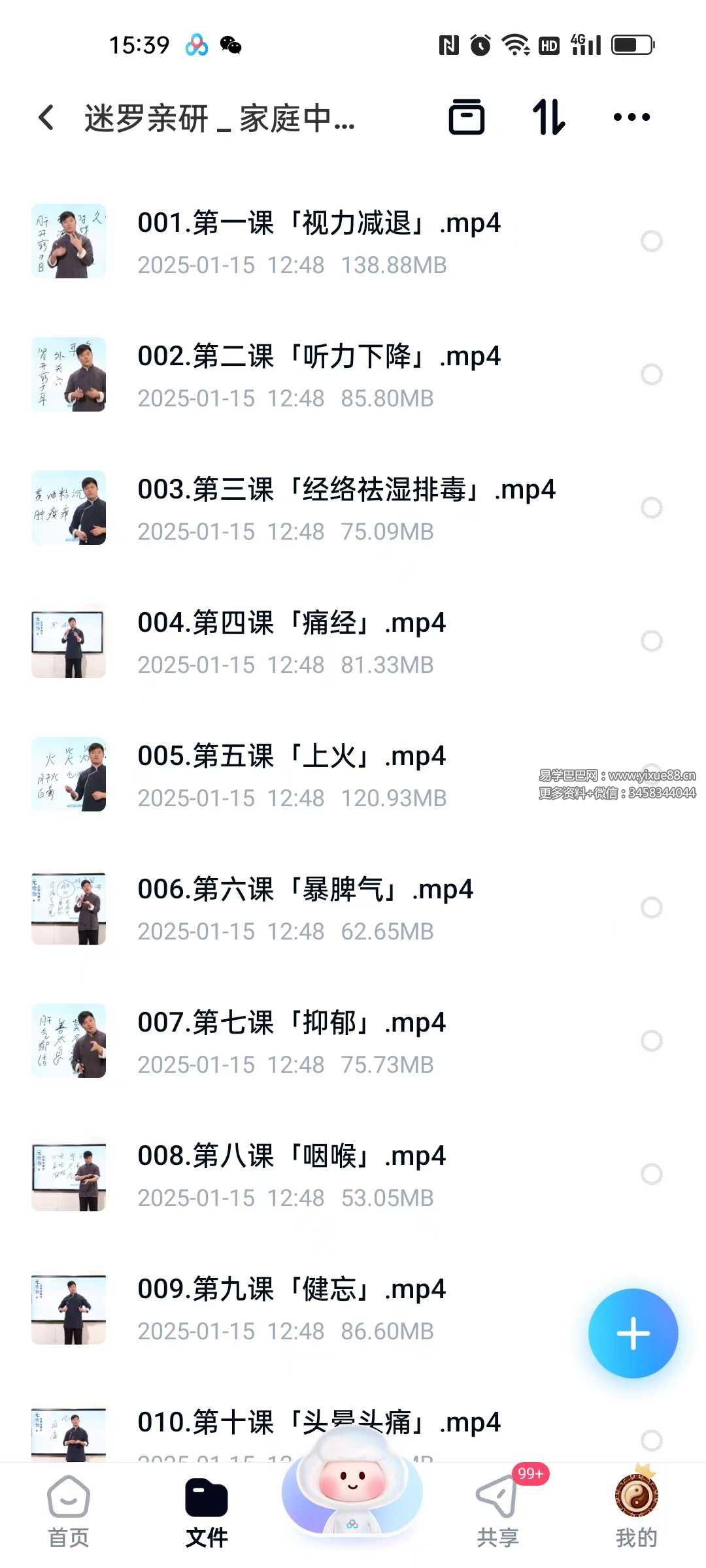Tap the blue plus add button
Image resolution: width=706 pixels, height=1568 pixels.
coord(633,1333)
